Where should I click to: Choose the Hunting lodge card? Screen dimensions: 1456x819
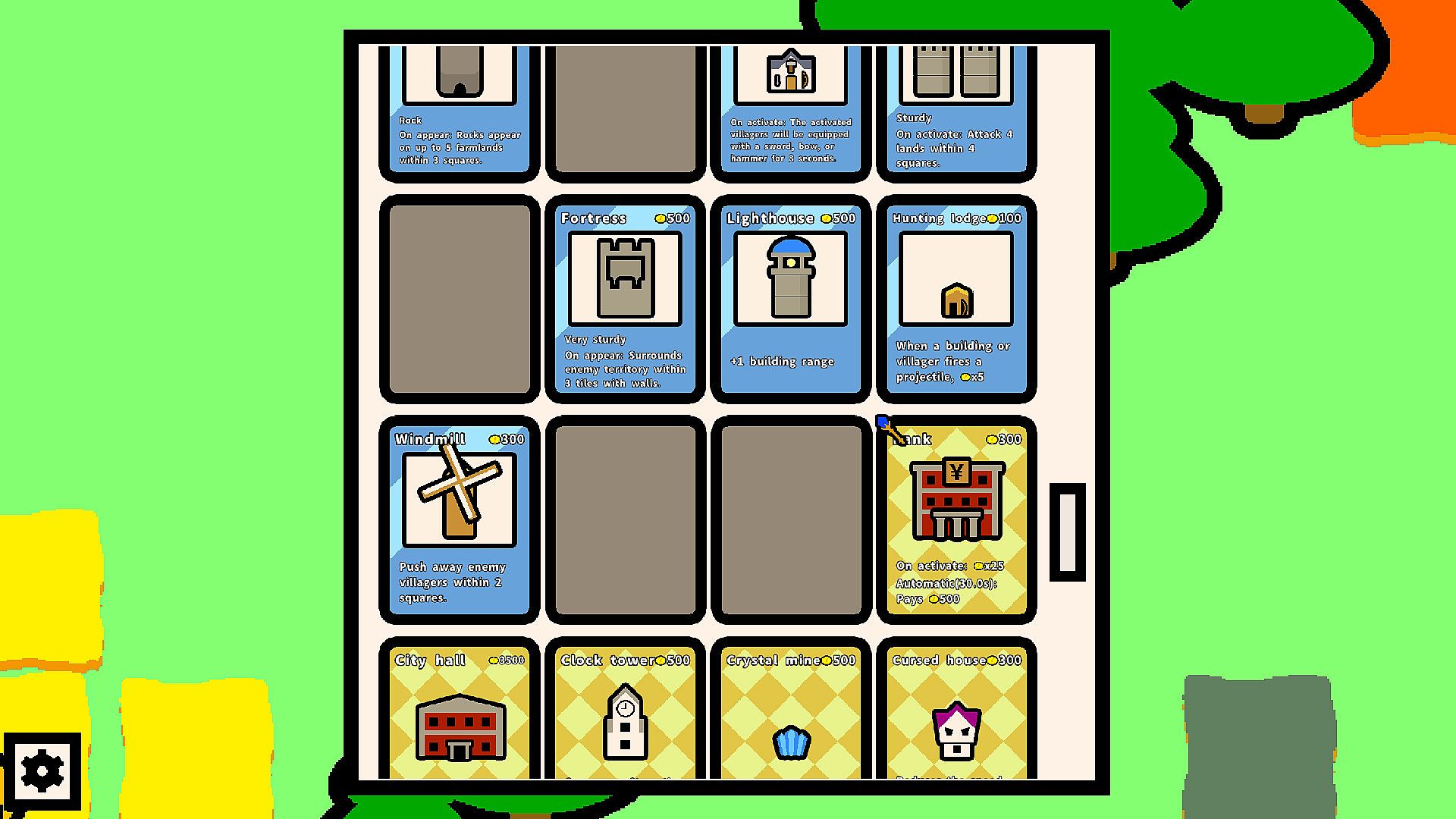955,299
